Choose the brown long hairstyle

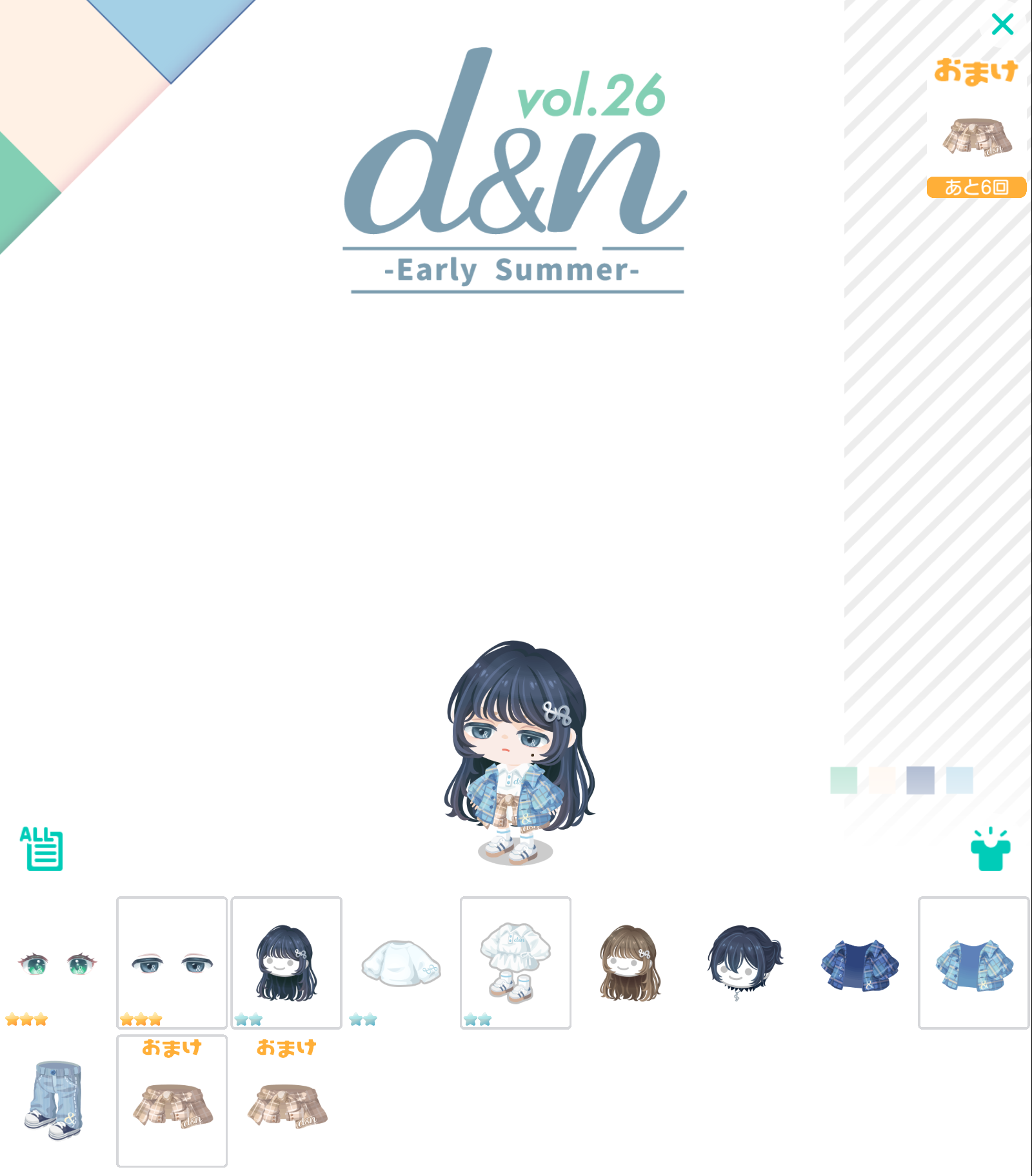[630, 963]
